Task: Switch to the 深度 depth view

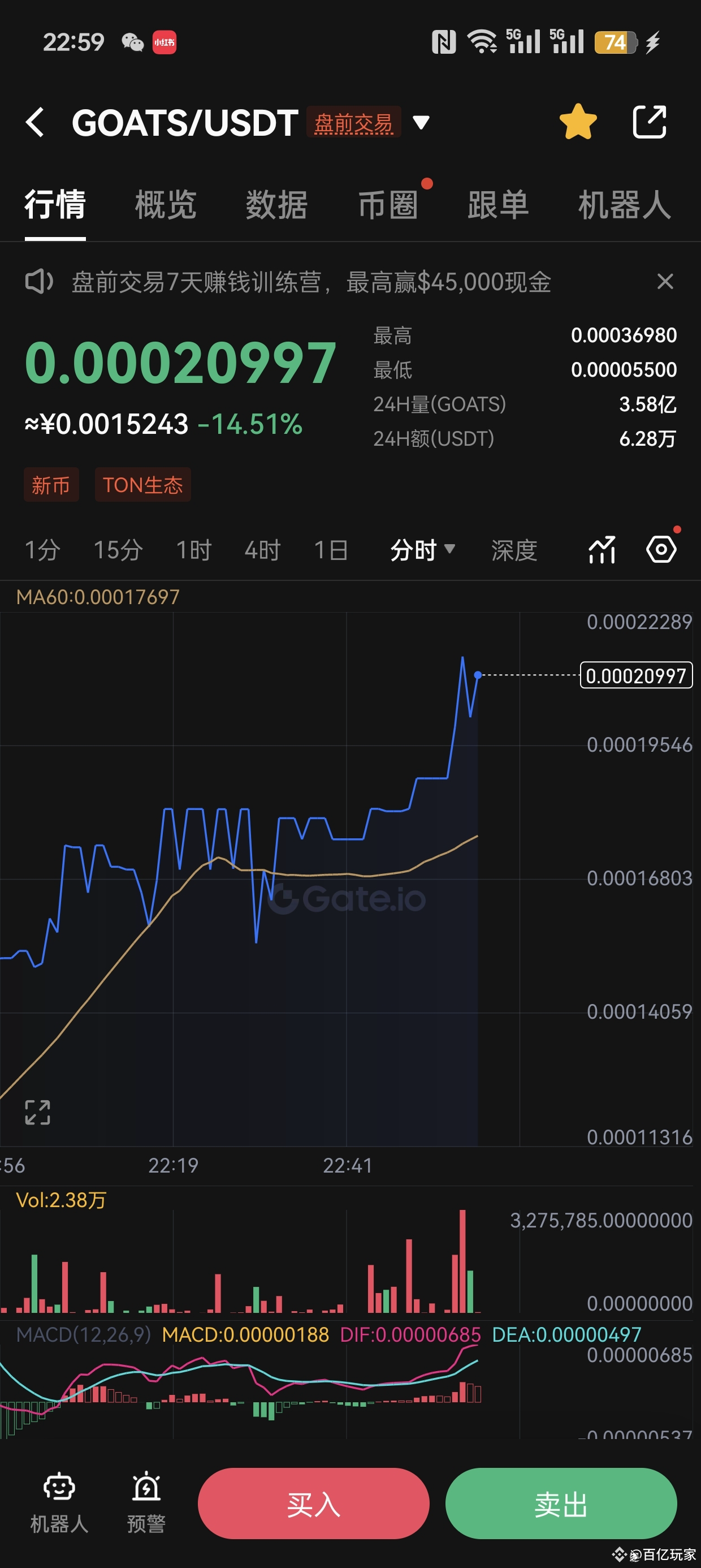Action: 513,550
